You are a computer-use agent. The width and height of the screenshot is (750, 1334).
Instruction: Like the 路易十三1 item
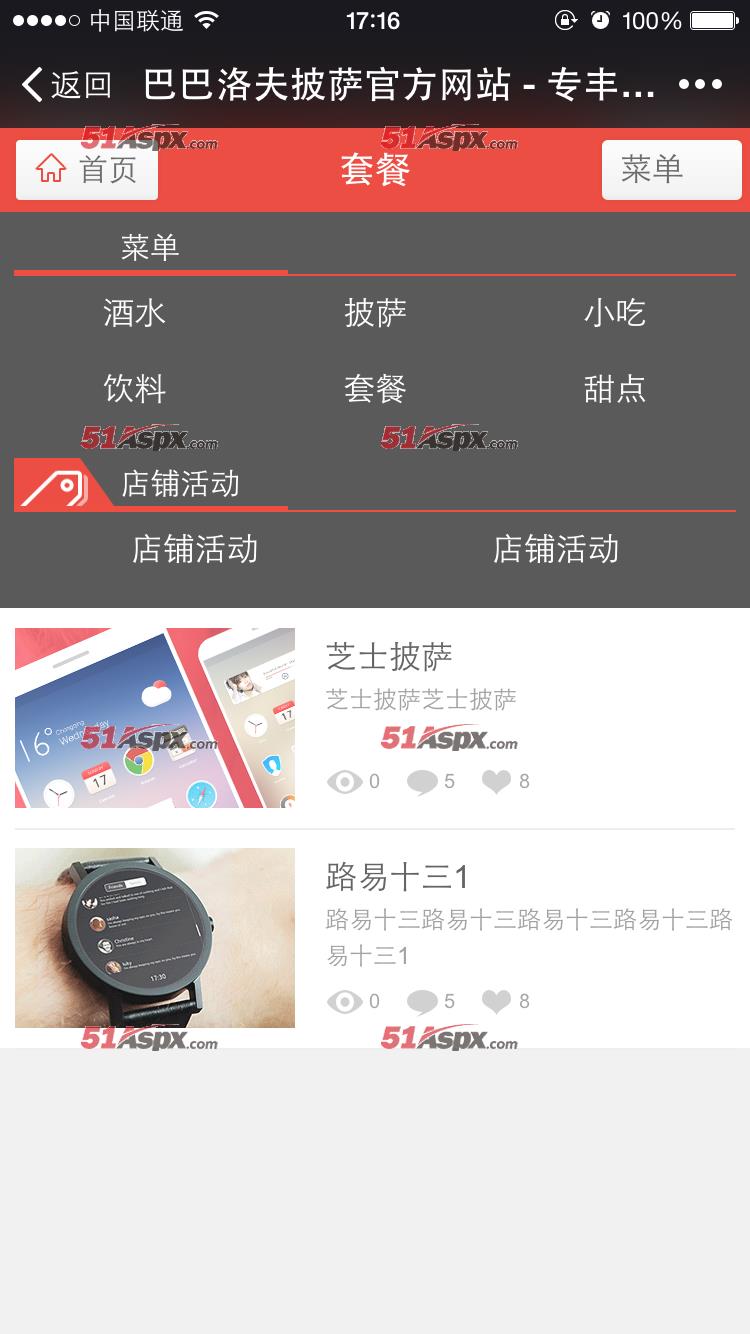(x=496, y=1001)
